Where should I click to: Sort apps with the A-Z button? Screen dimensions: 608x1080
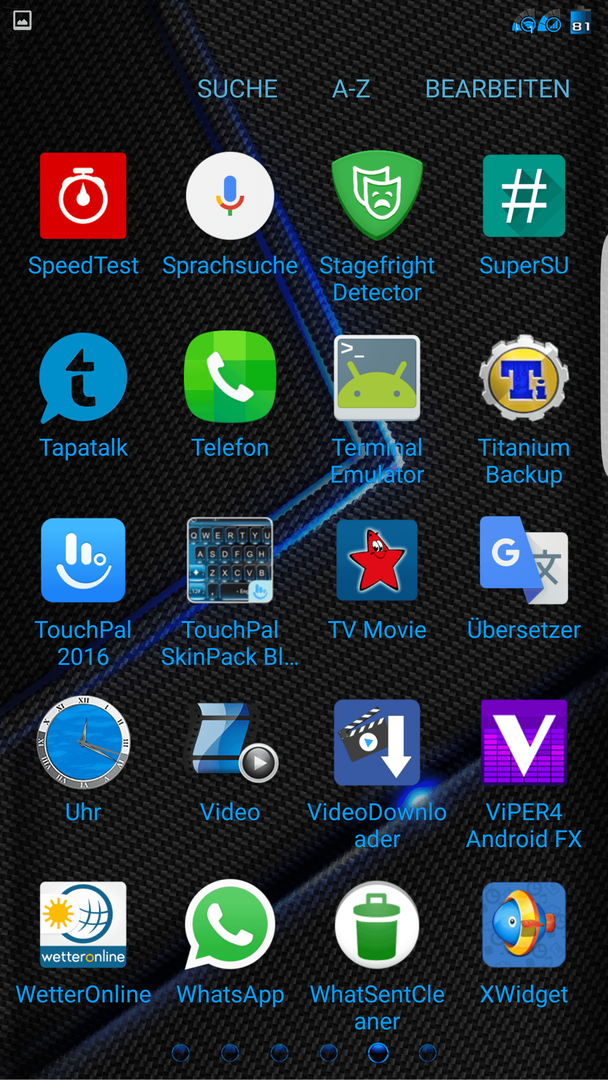pos(351,89)
